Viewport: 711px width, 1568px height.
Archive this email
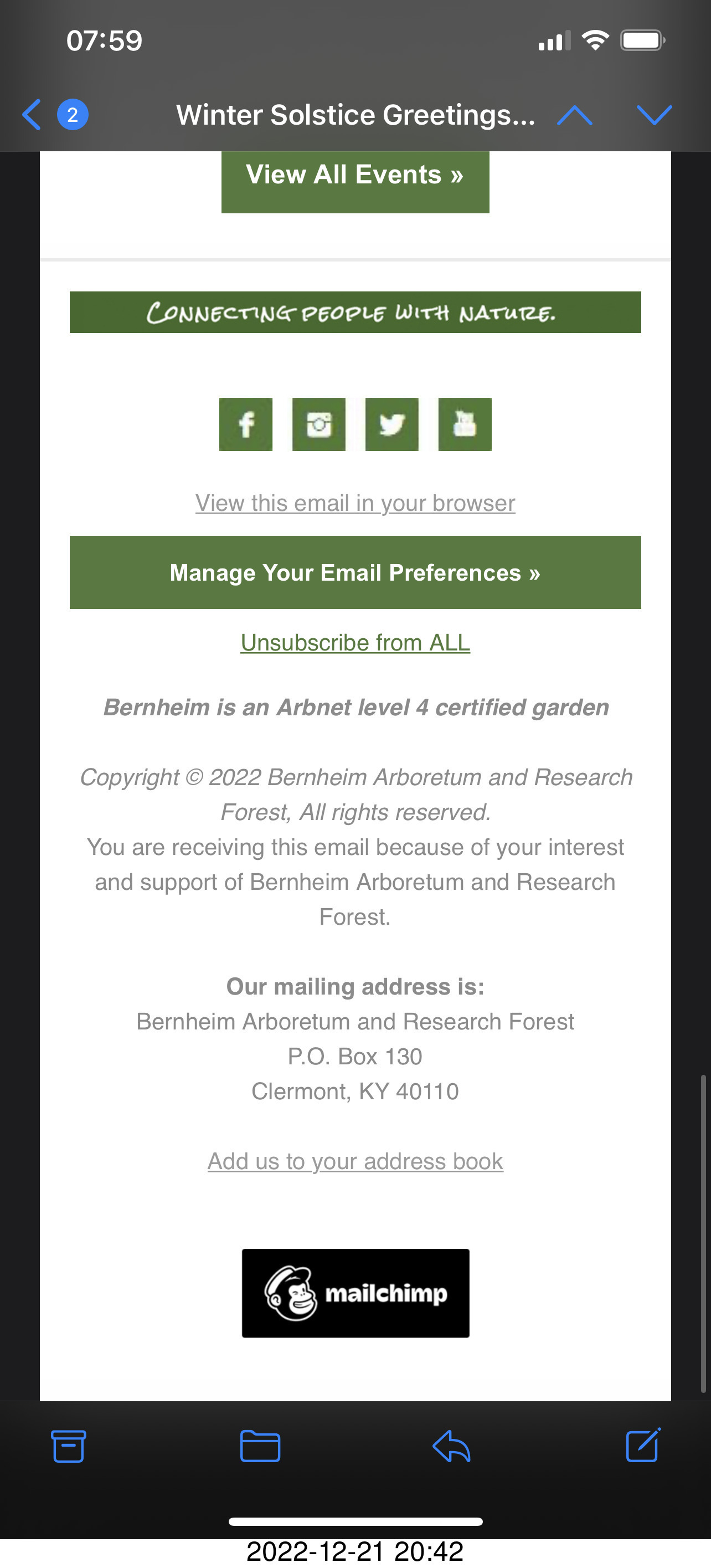click(x=68, y=1446)
